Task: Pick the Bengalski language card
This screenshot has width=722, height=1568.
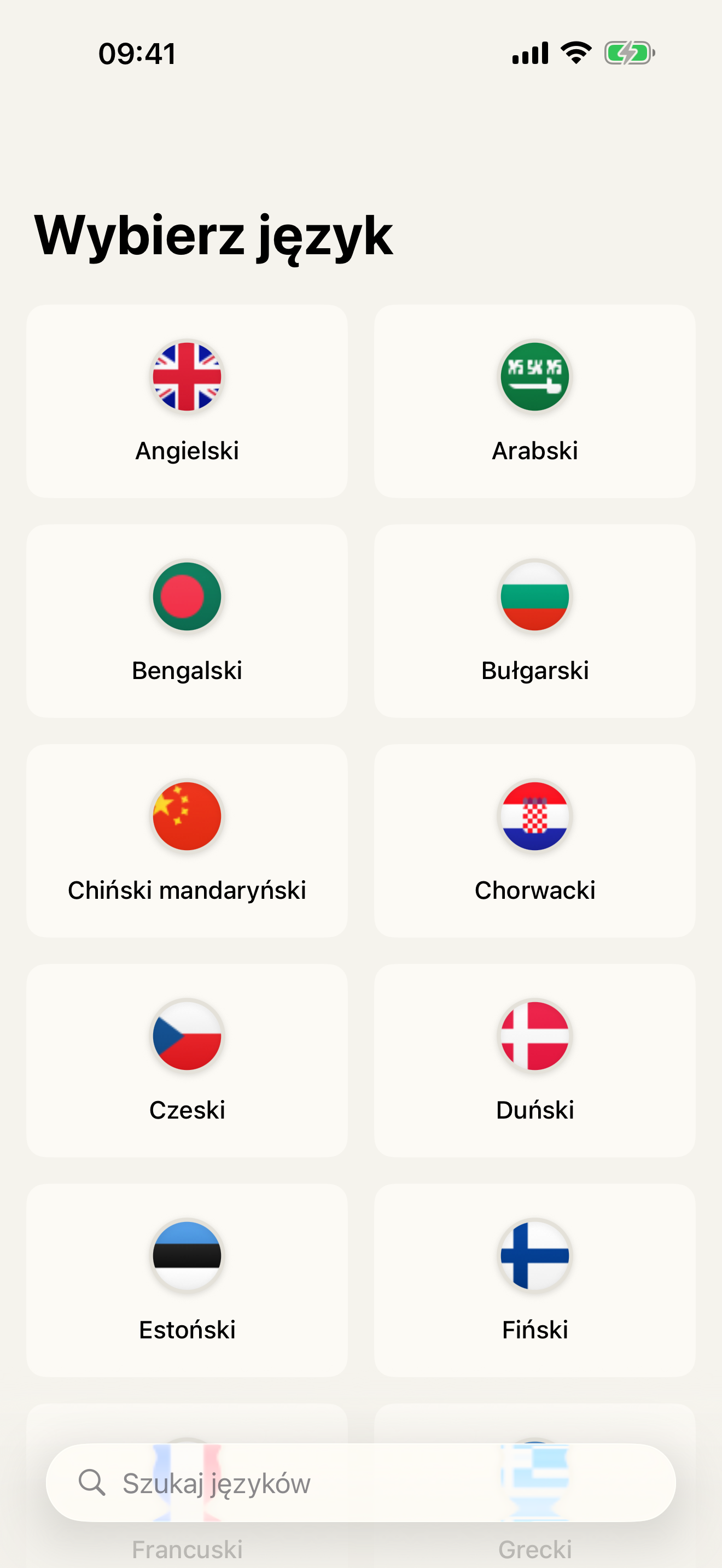Action: click(x=187, y=621)
